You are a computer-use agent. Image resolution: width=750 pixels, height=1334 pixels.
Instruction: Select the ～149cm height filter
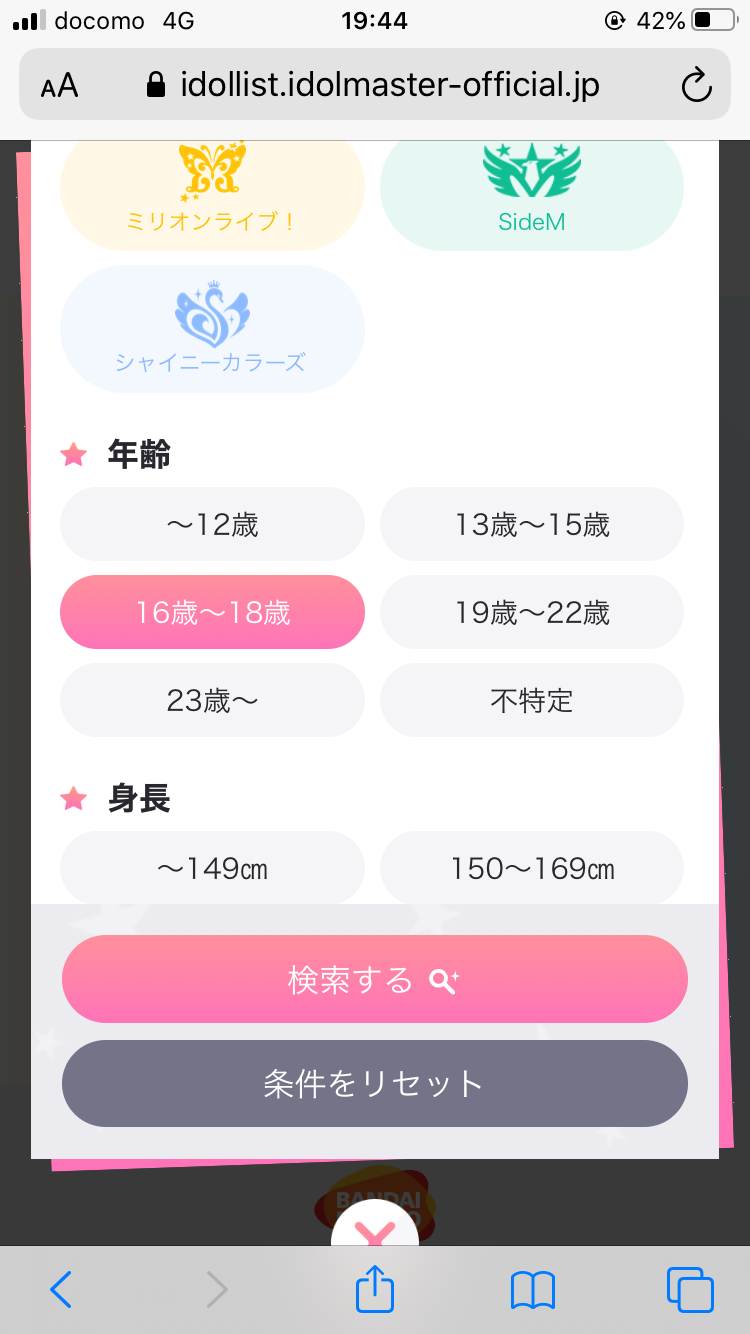pyautogui.click(x=212, y=867)
